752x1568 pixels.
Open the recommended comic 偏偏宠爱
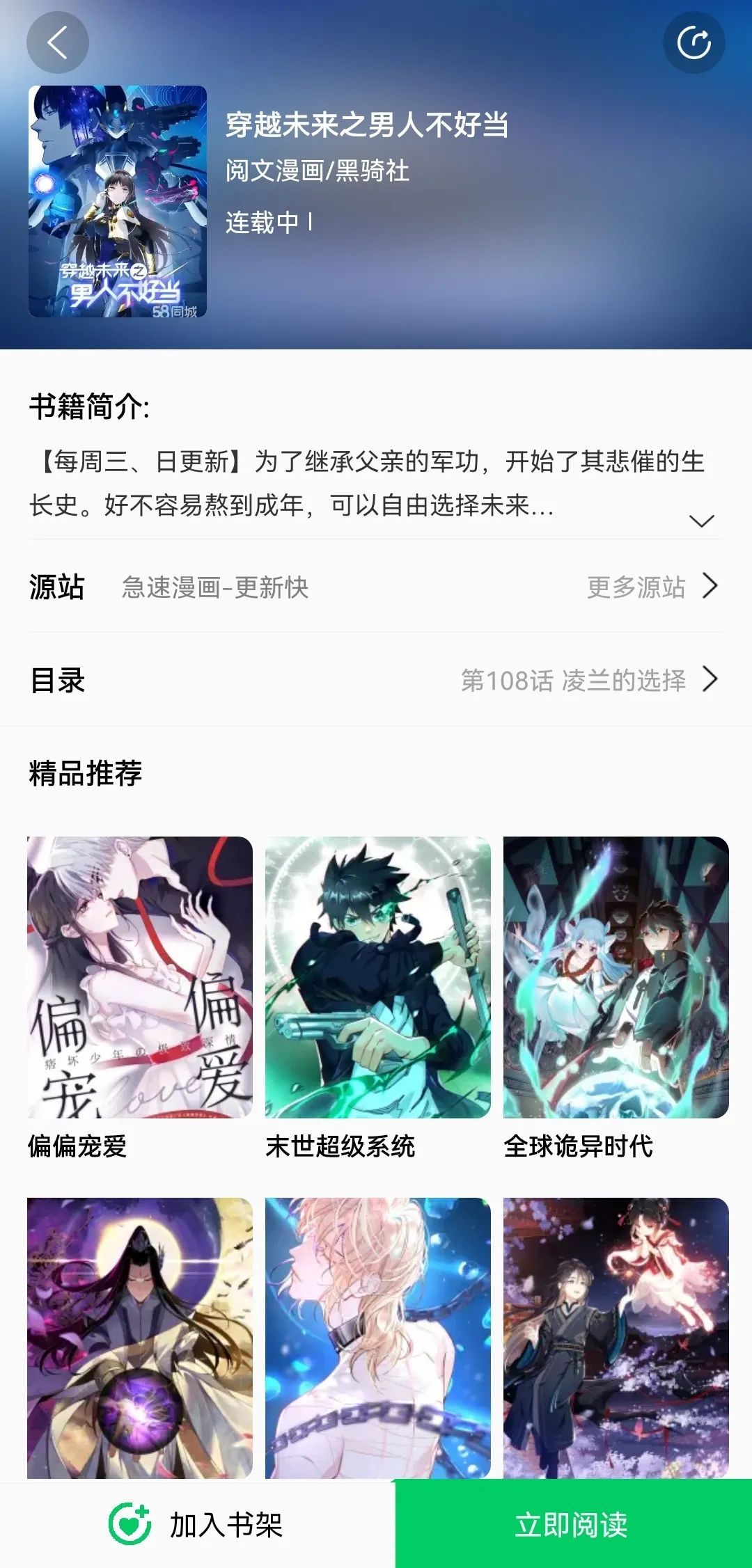tap(139, 977)
